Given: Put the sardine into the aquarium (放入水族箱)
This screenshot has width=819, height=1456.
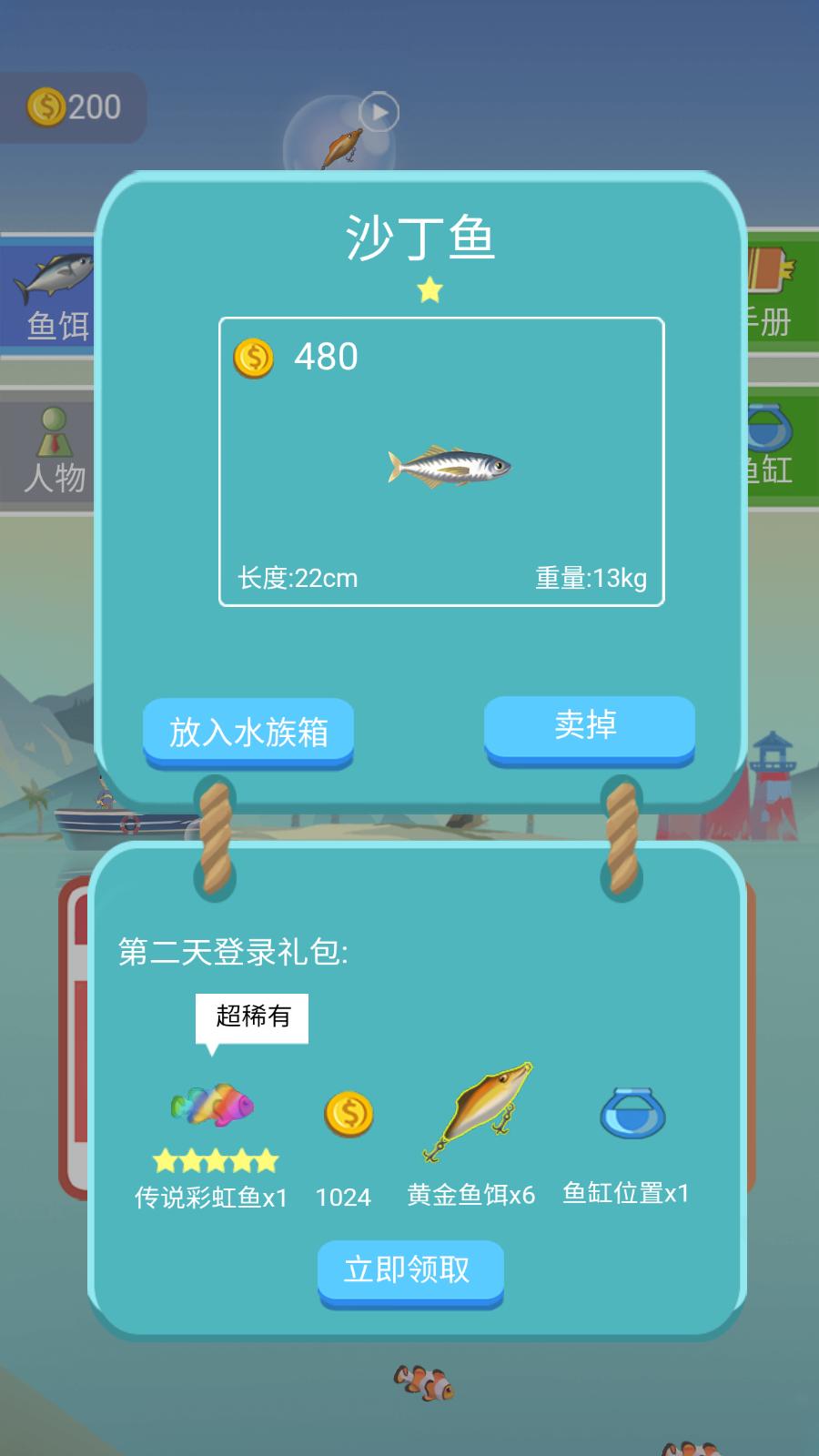Looking at the screenshot, I should 248,731.
